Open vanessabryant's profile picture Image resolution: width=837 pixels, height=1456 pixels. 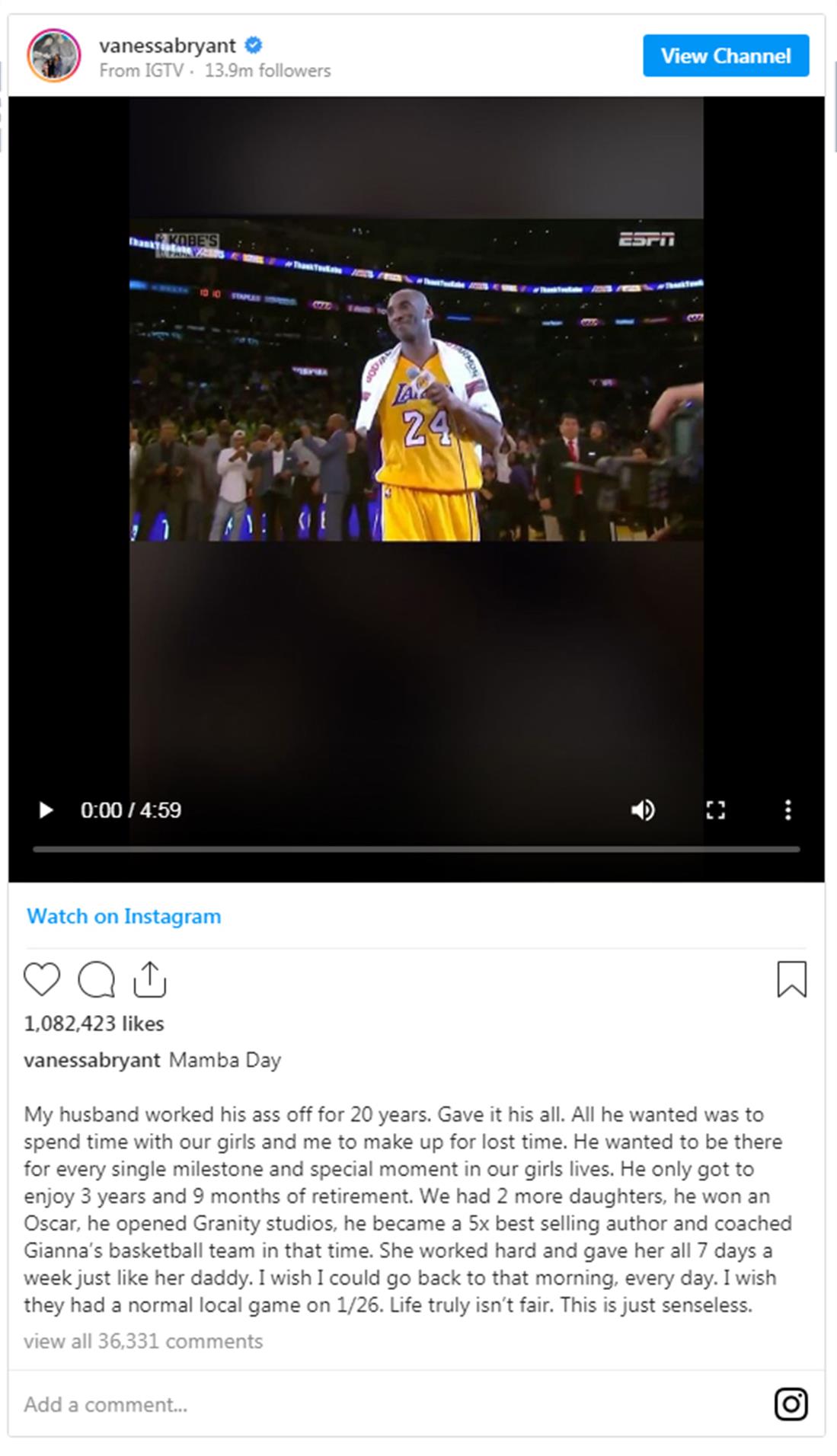tap(53, 56)
